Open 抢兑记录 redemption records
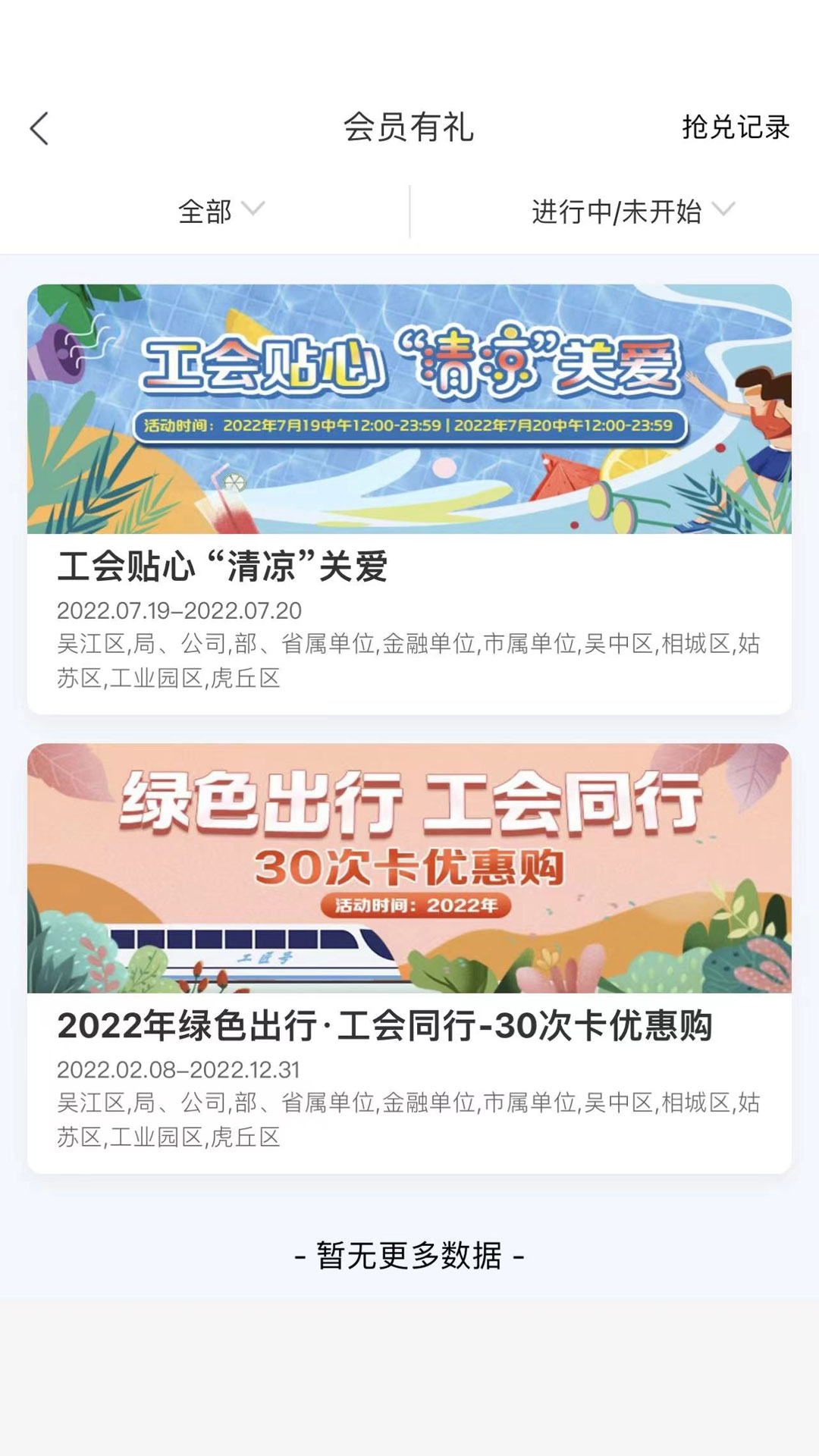The height and width of the screenshot is (1456, 819). point(736,127)
